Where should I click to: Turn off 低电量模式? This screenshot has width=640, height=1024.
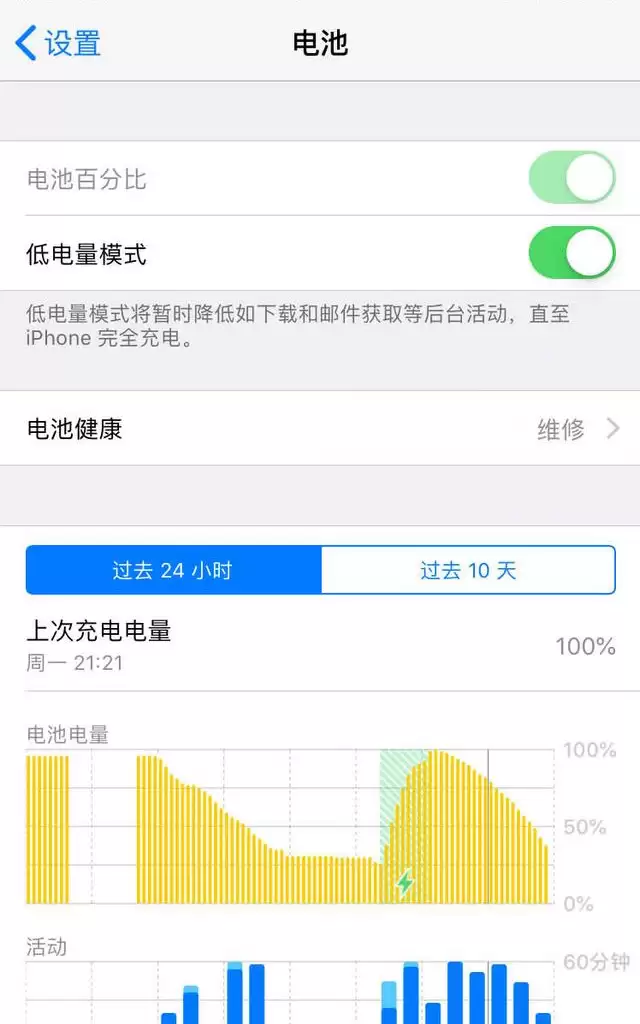pos(572,253)
